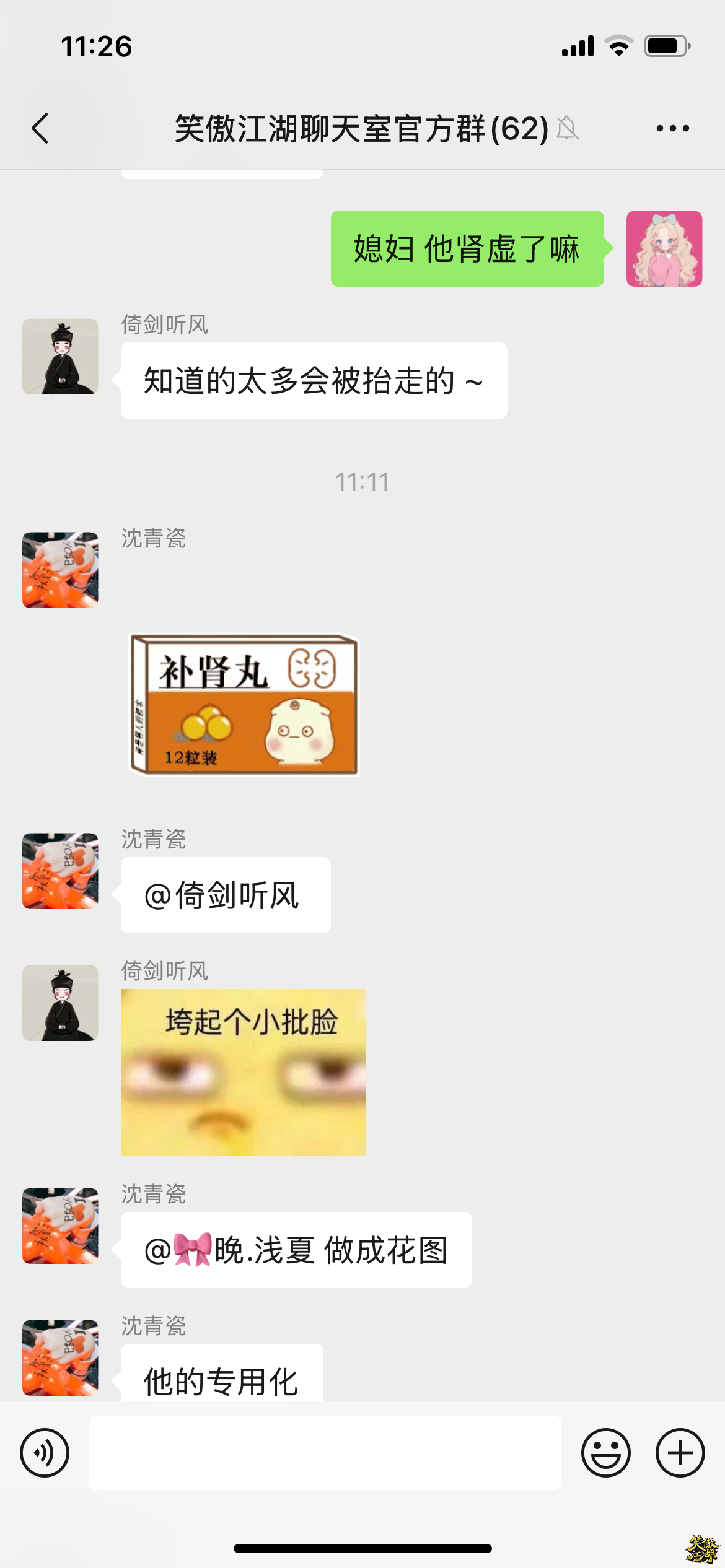Viewport: 725px width, 1568px height.
Task: Open the group chat overflow menu
Action: 672,129
